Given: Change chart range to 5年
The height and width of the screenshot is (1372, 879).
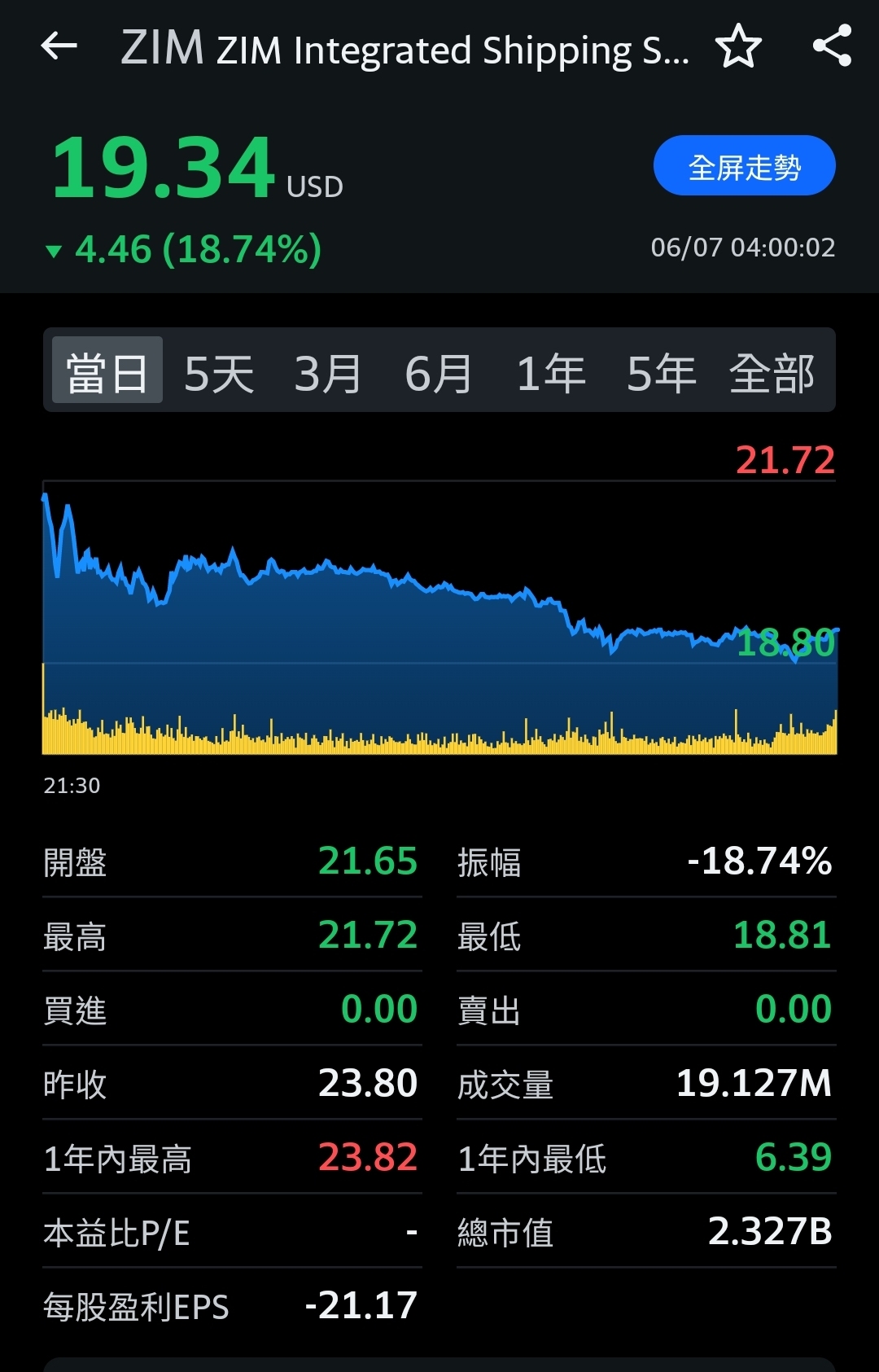Looking at the screenshot, I should click(x=661, y=373).
